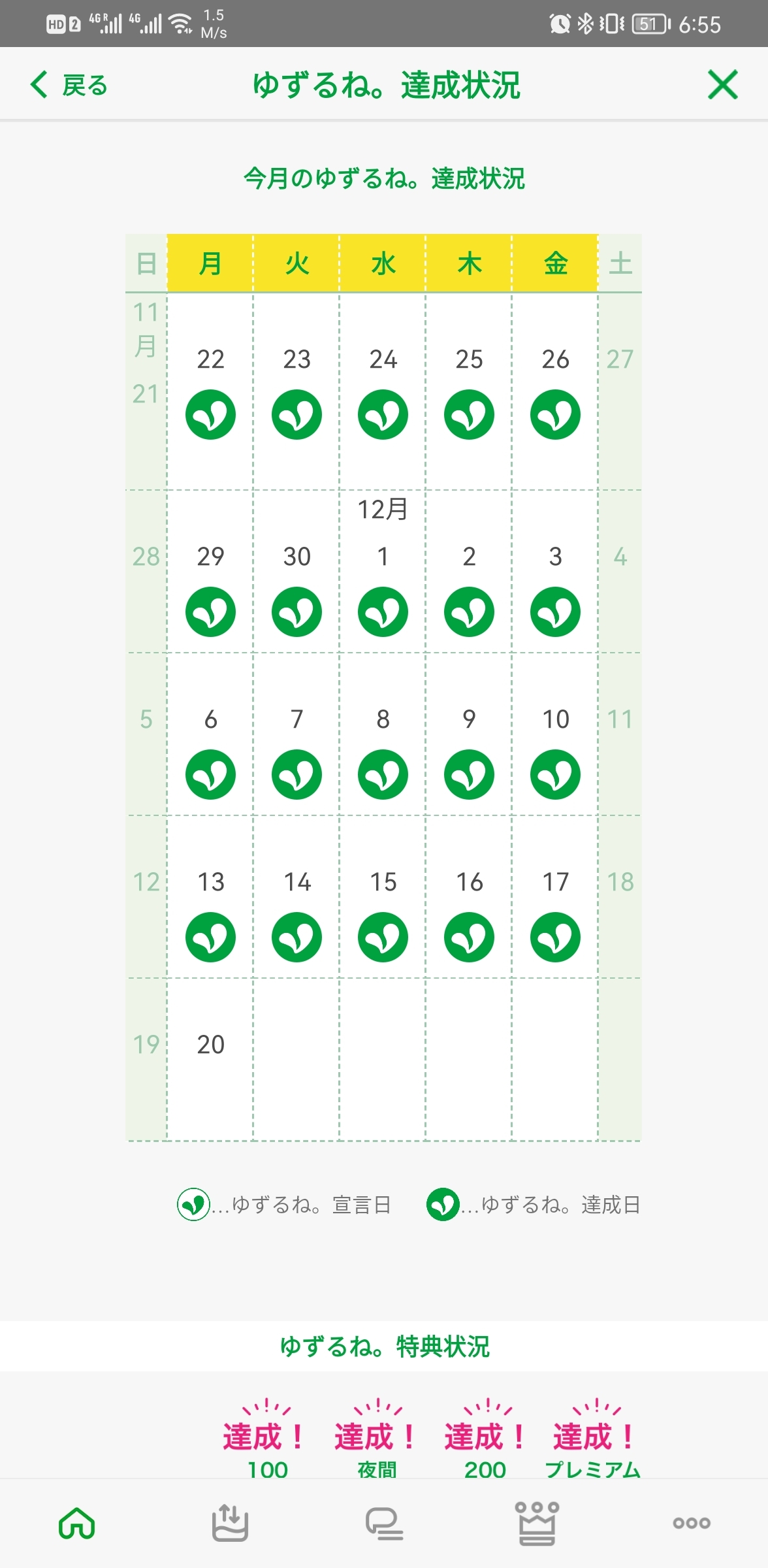
Task: Go back using the 戻る button
Action: coord(69,85)
